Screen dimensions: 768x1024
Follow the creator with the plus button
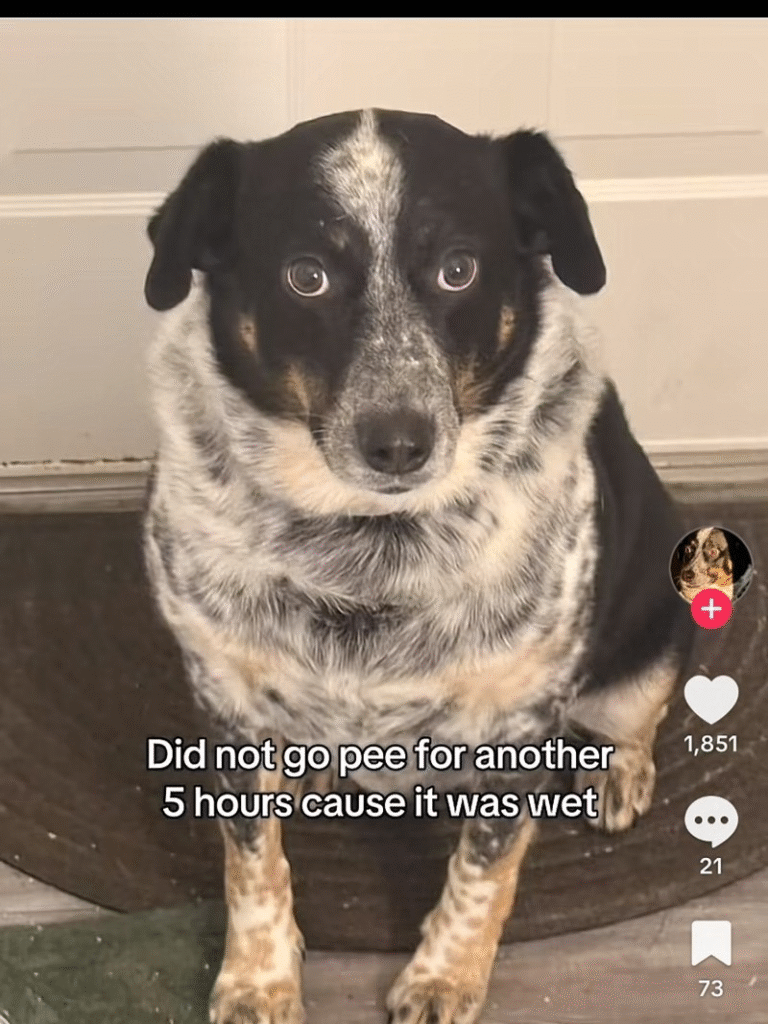[x=711, y=609]
